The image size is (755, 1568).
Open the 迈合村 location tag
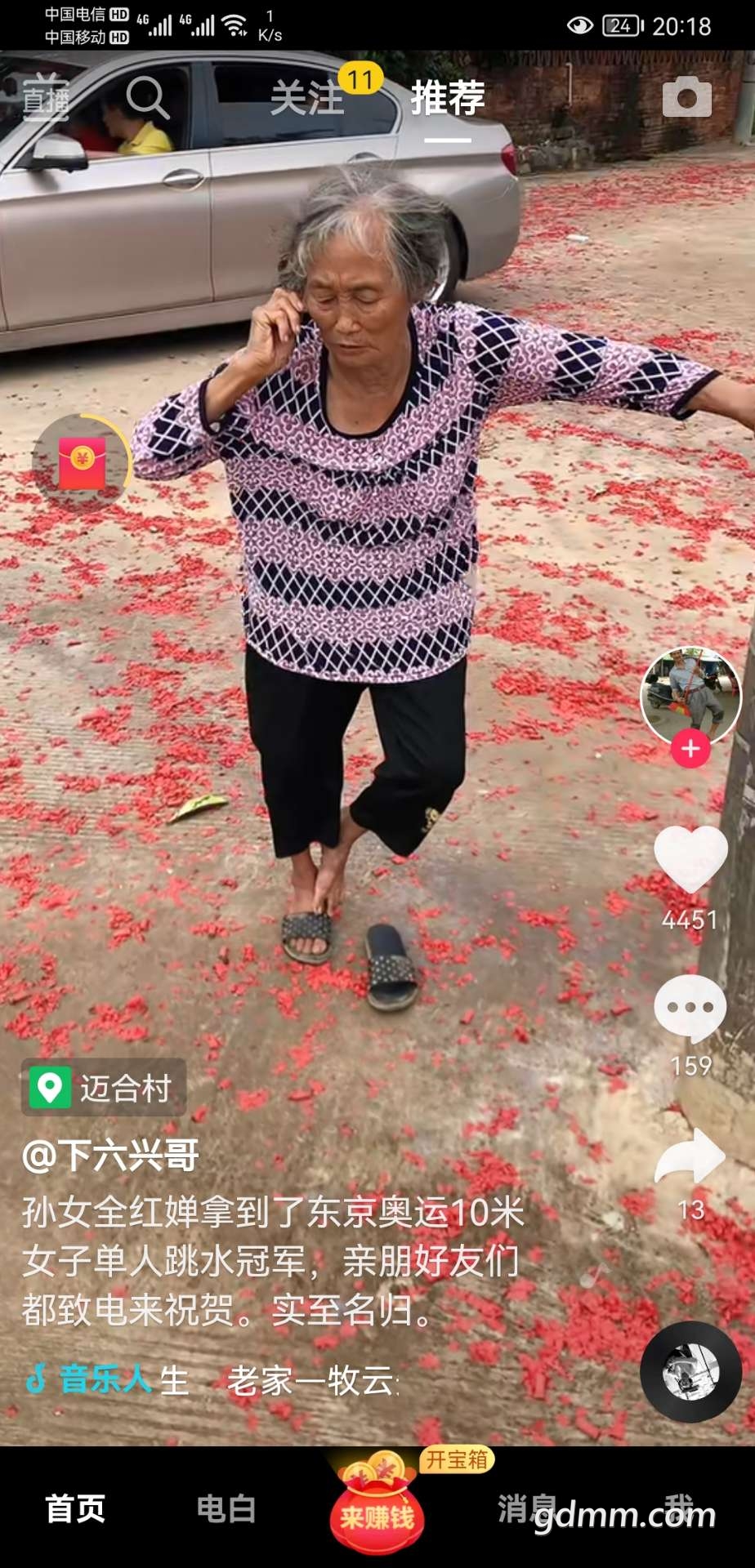point(104,1088)
